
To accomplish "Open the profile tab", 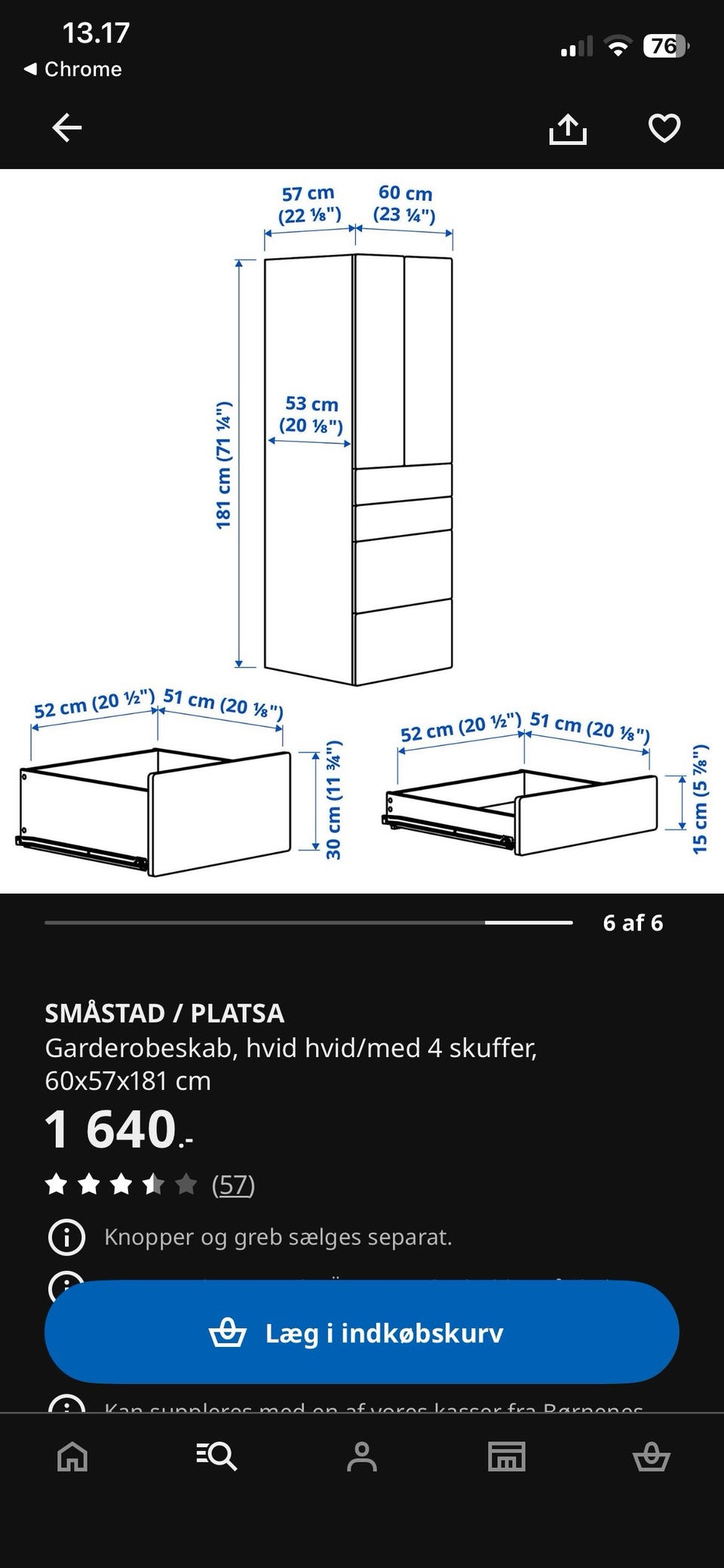I will pyautogui.click(x=362, y=1456).
